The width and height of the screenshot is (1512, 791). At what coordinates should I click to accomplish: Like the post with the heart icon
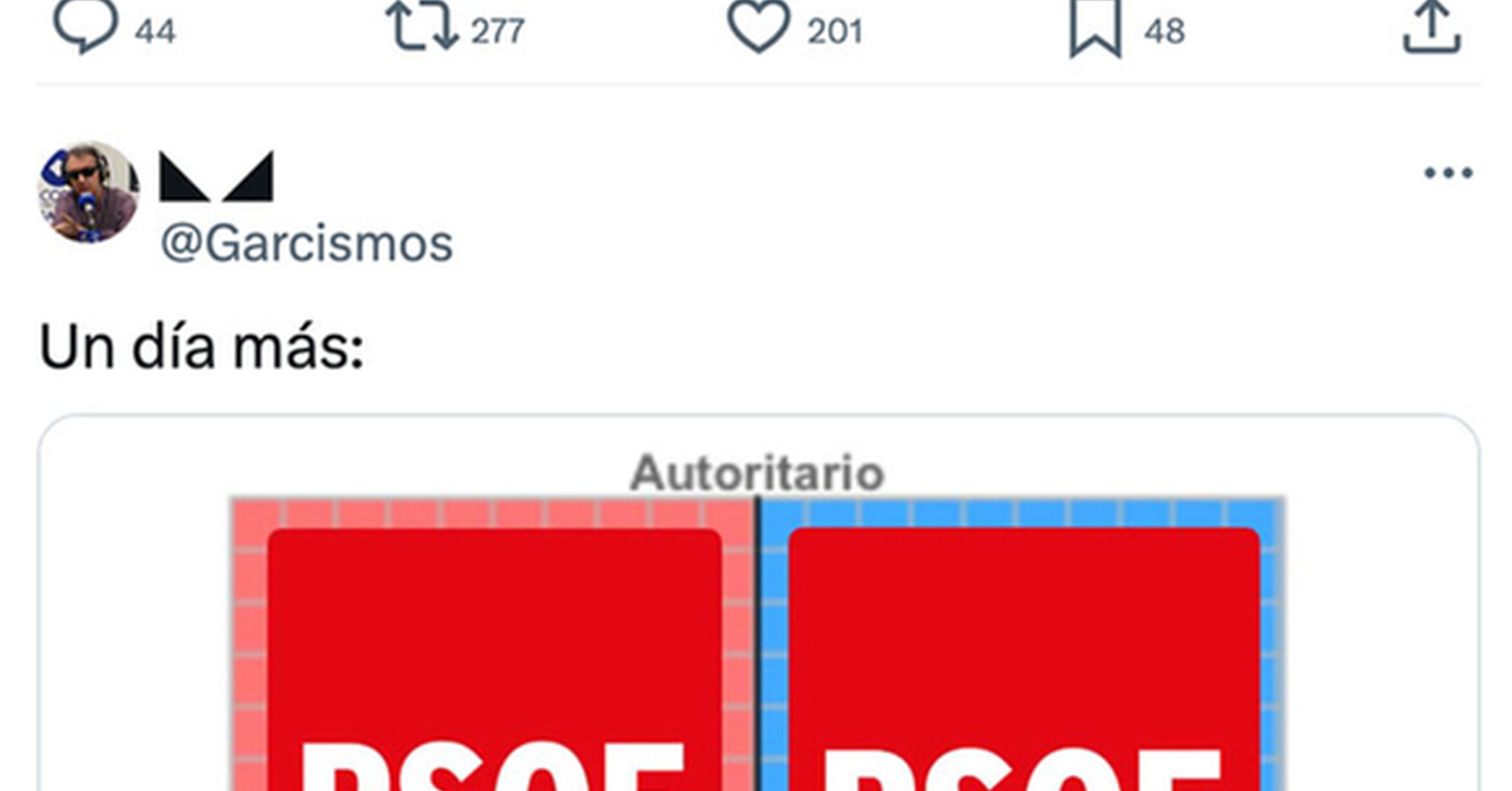point(759,26)
